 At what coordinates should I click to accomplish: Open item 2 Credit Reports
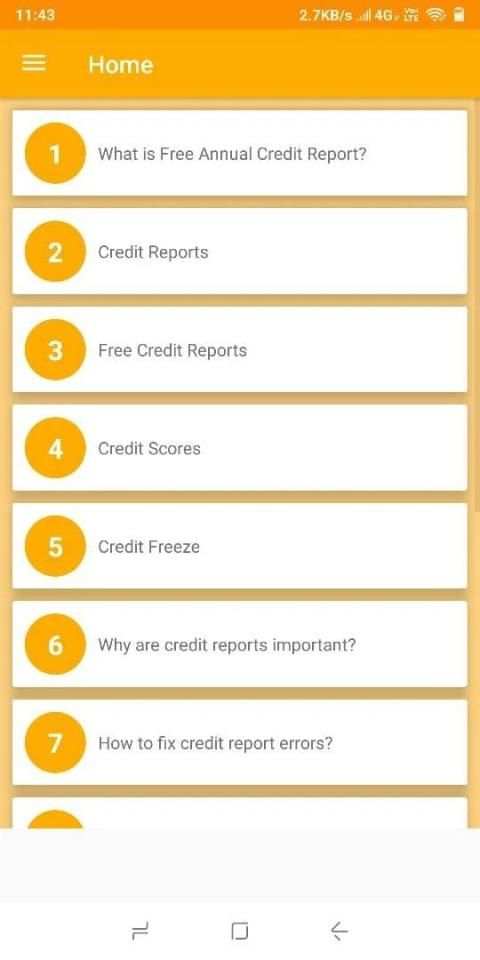239,251
